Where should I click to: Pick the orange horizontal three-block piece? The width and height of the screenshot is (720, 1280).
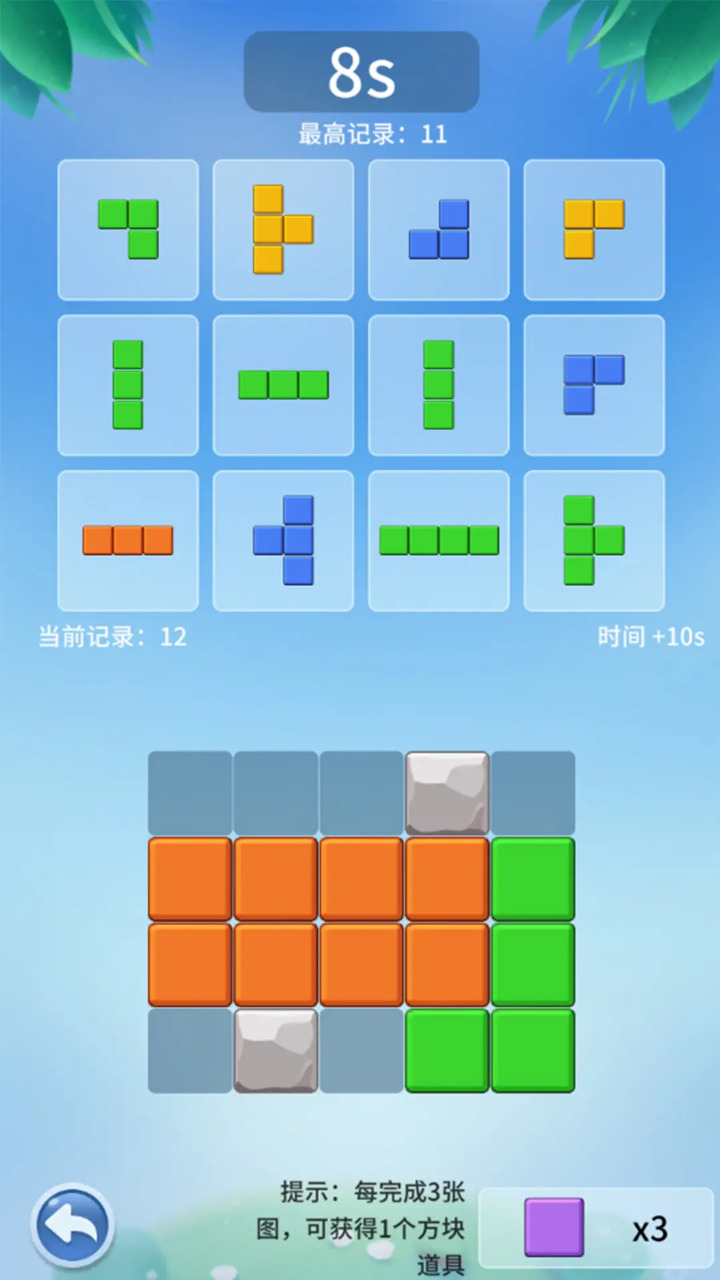click(x=128, y=540)
